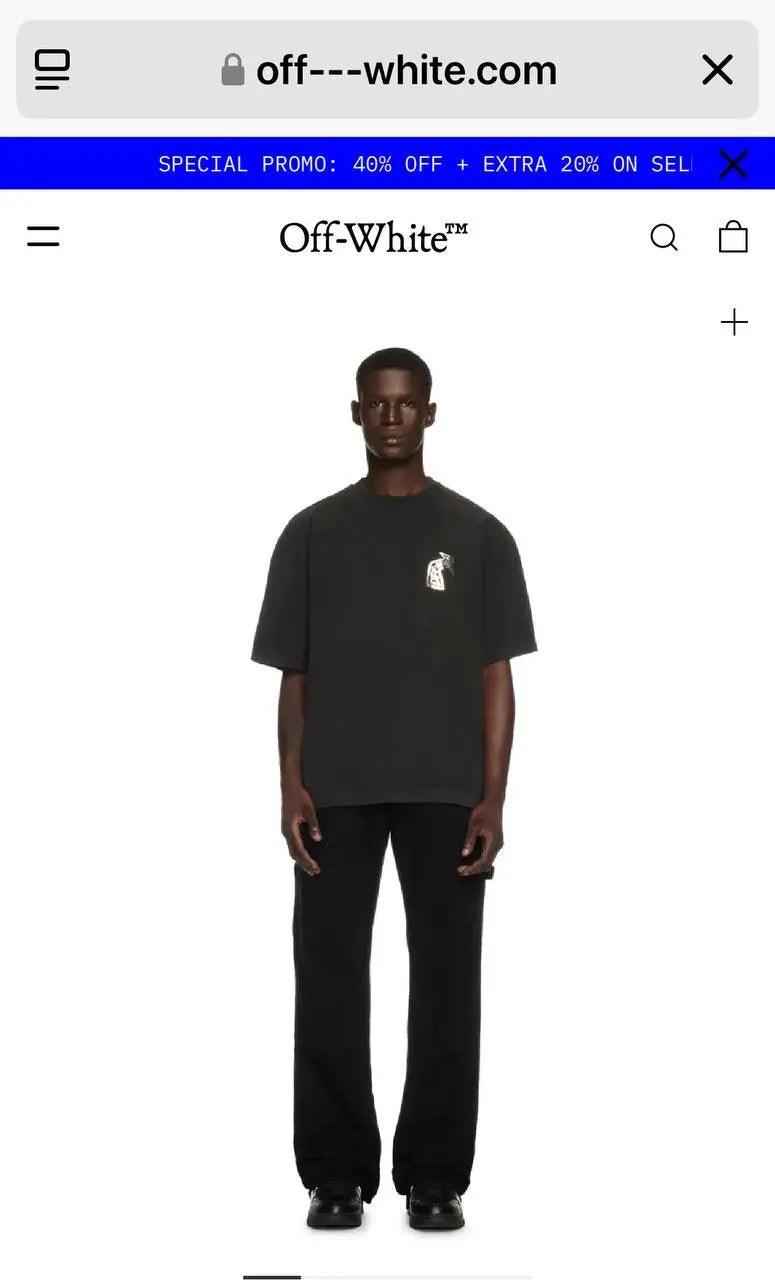The width and height of the screenshot is (775, 1280).
Task: Open the site search
Action: tap(664, 238)
